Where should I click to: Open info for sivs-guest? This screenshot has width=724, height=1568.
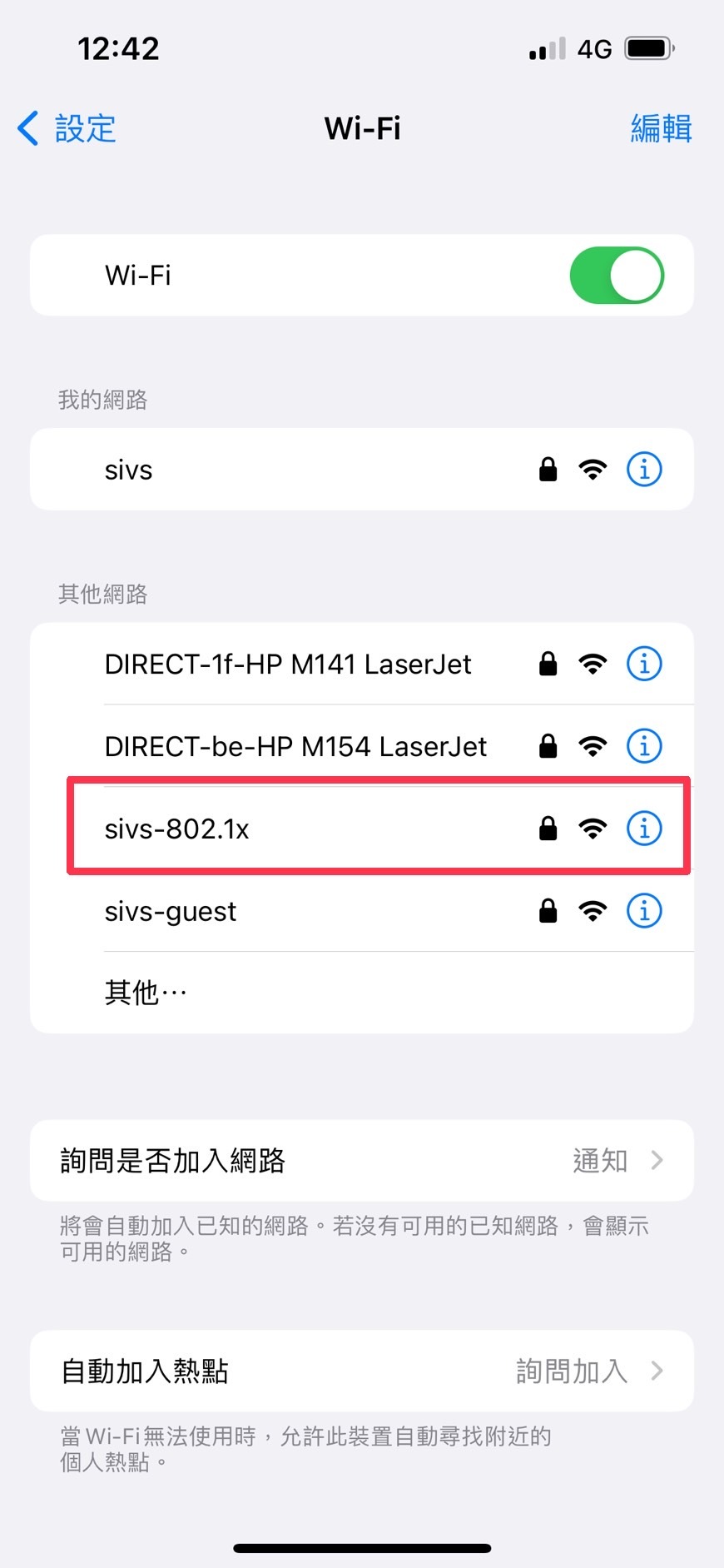point(644,911)
